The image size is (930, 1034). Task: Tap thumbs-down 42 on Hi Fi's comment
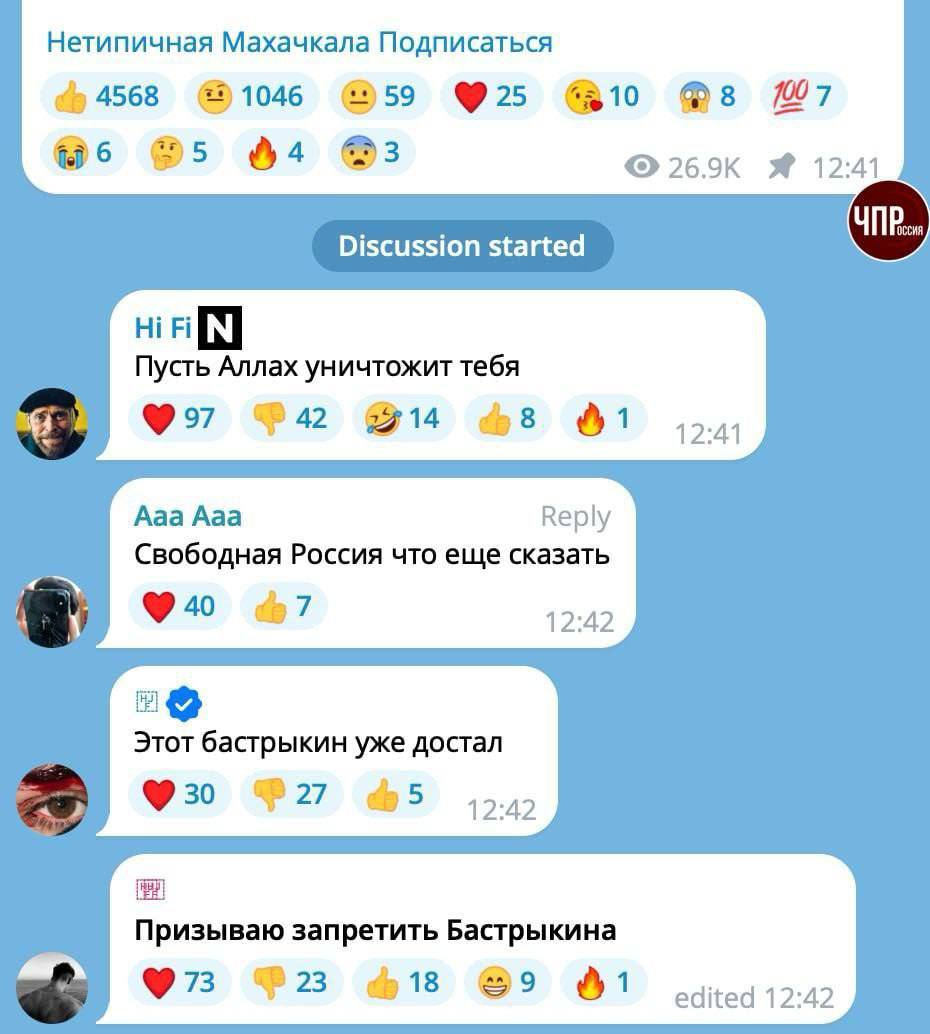[291, 418]
